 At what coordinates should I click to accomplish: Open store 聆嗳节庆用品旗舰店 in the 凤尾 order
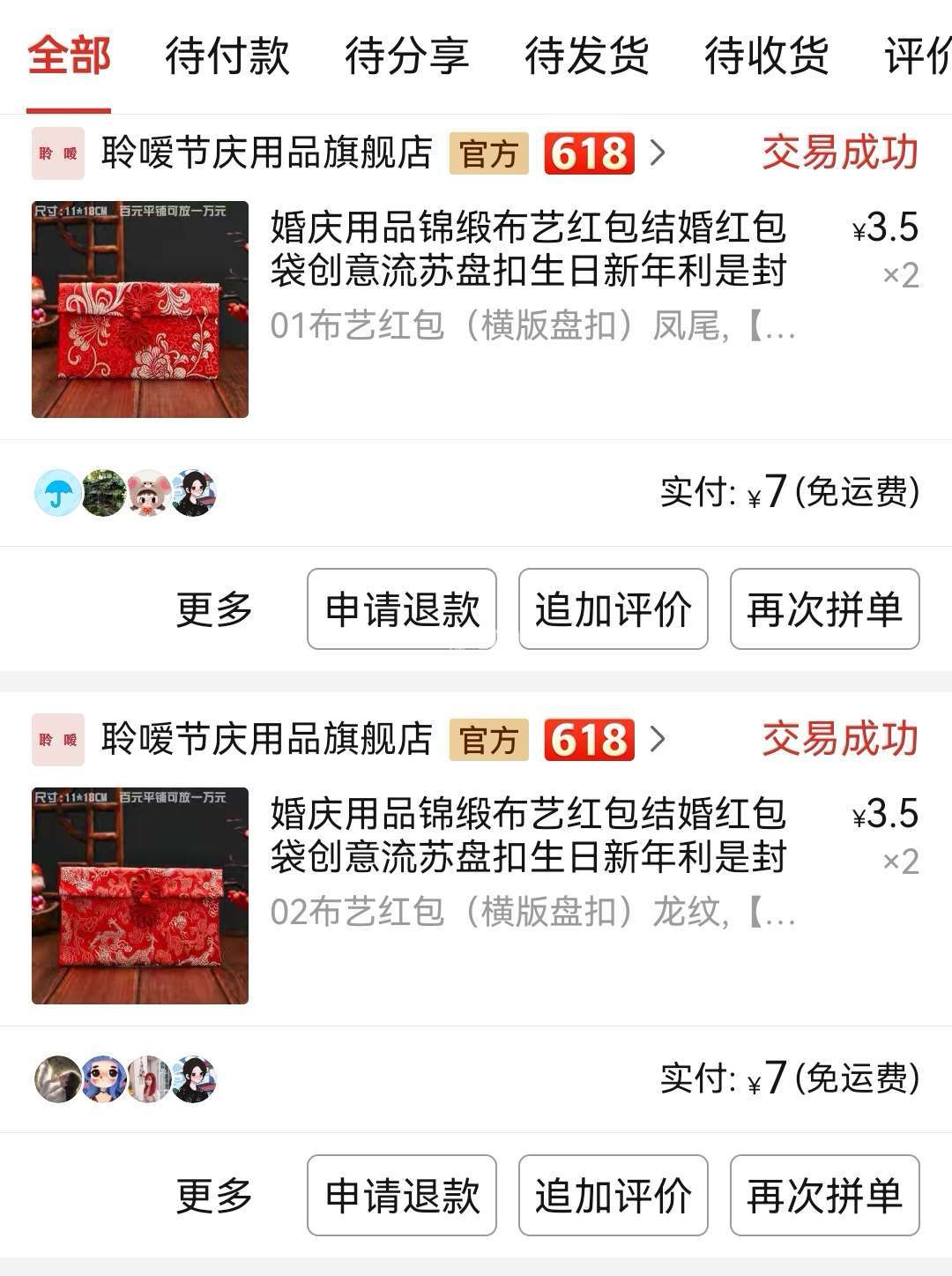[266, 153]
